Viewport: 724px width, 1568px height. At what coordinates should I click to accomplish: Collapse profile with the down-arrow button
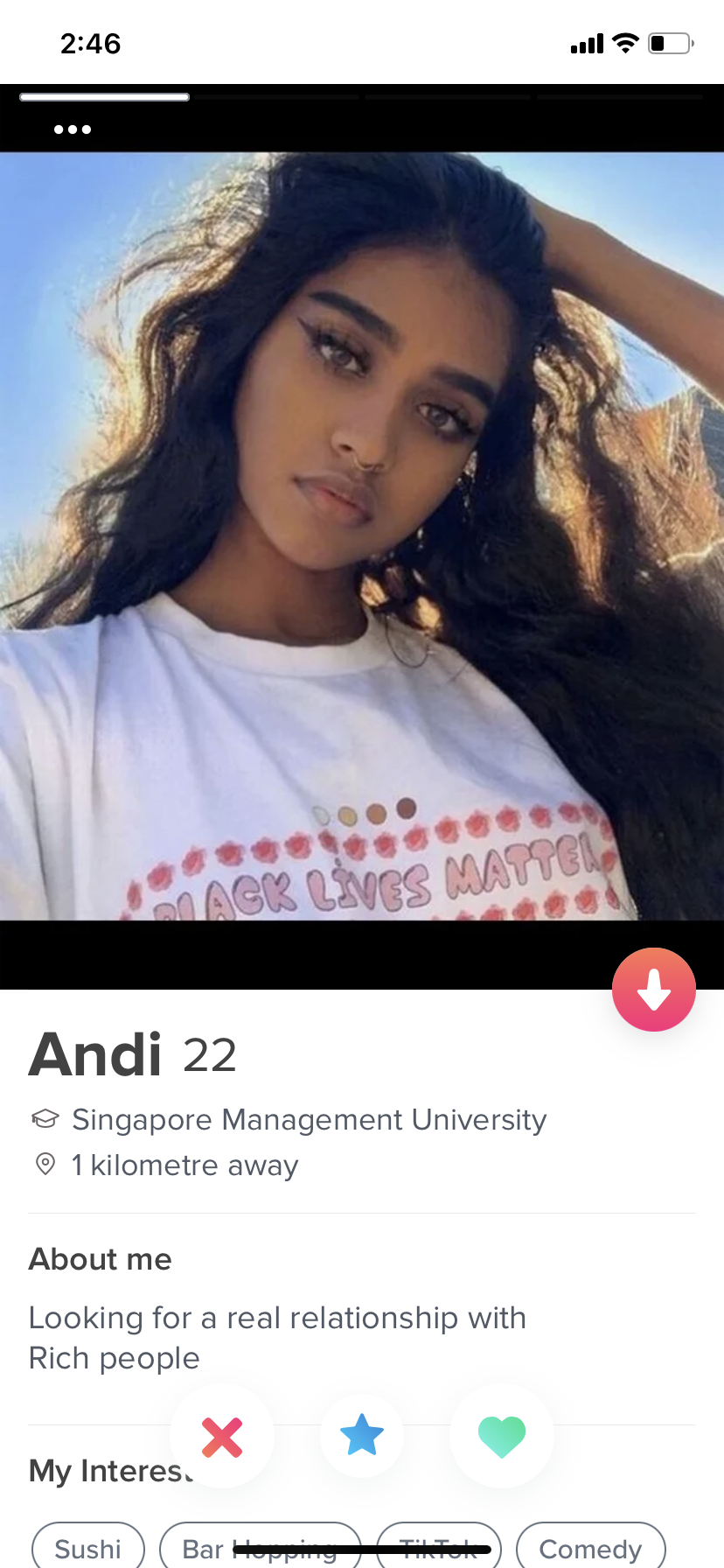coord(654,990)
